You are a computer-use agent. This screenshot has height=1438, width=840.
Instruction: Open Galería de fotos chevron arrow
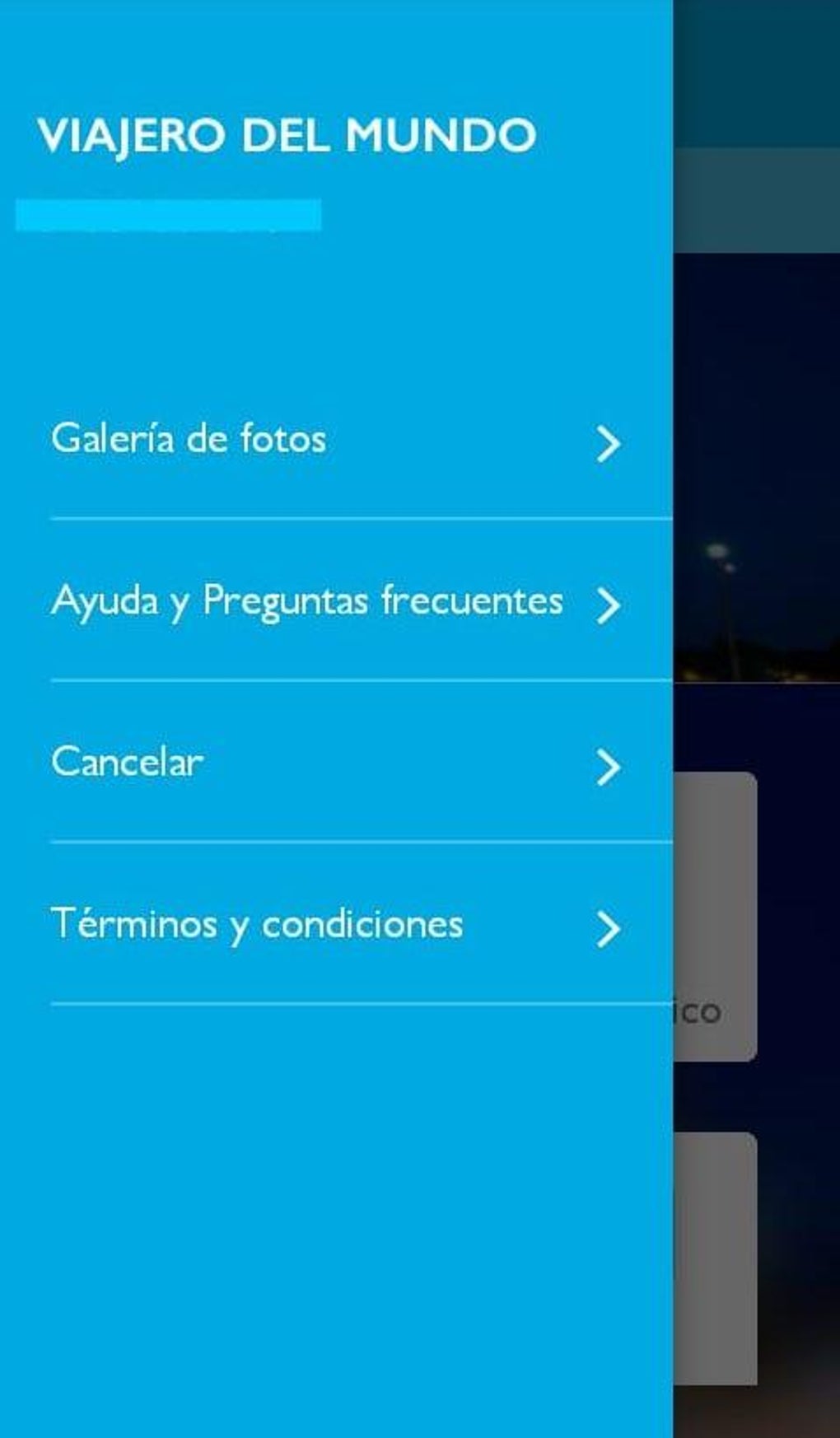click(609, 445)
